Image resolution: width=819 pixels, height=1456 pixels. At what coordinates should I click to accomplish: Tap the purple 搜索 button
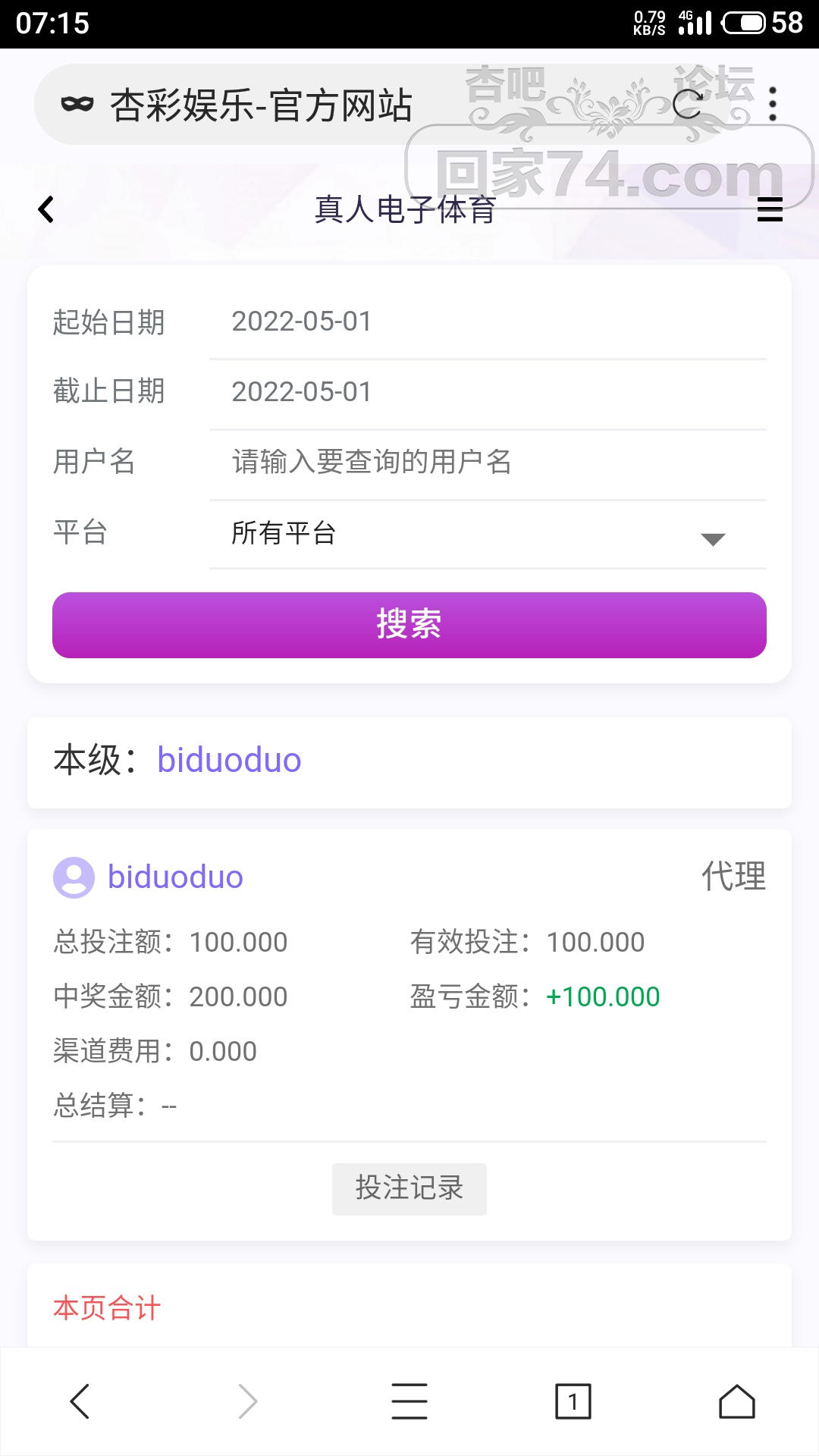click(x=409, y=625)
